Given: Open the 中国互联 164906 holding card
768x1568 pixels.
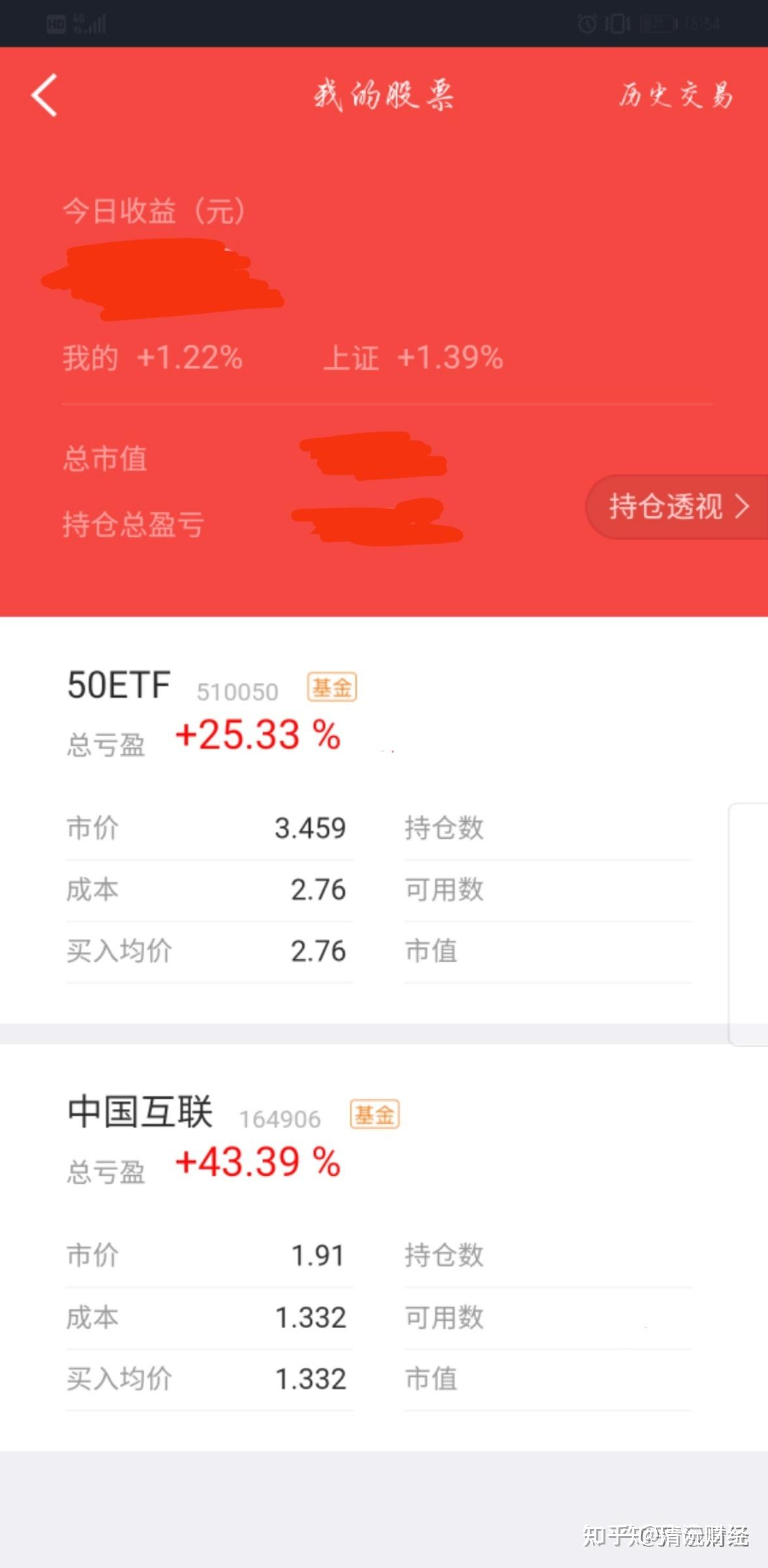Looking at the screenshot, I should coord(384,1248).
